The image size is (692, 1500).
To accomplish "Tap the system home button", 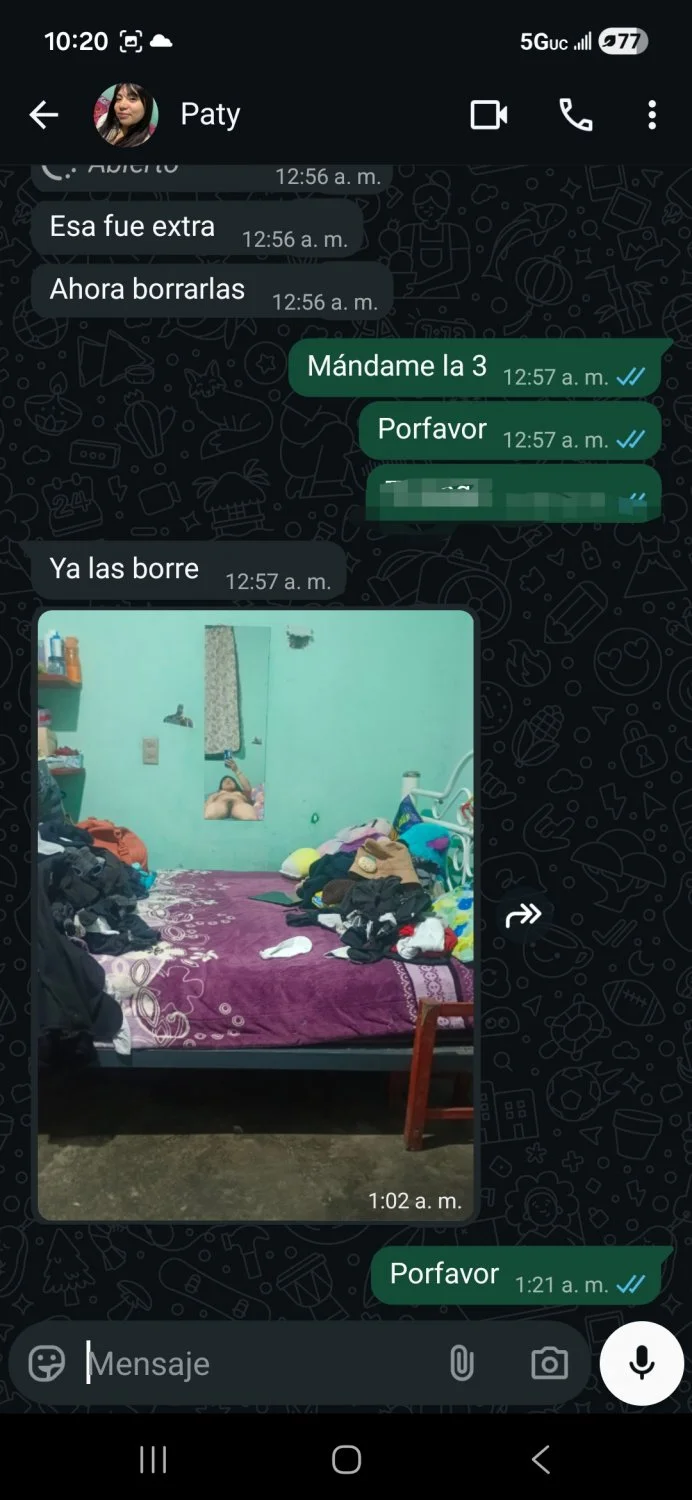I will click(x=346, y=1460).
